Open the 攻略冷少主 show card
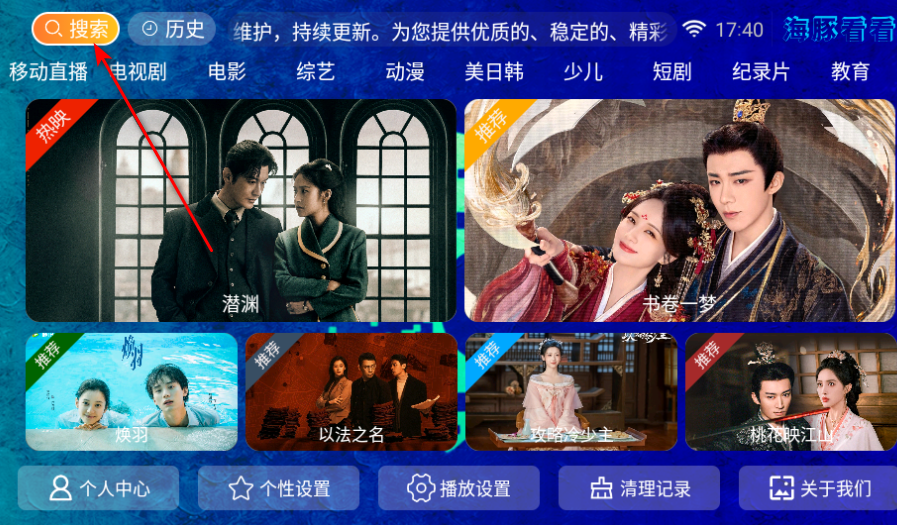The width and height of the screenshot is (897, 525). (571, 391)
